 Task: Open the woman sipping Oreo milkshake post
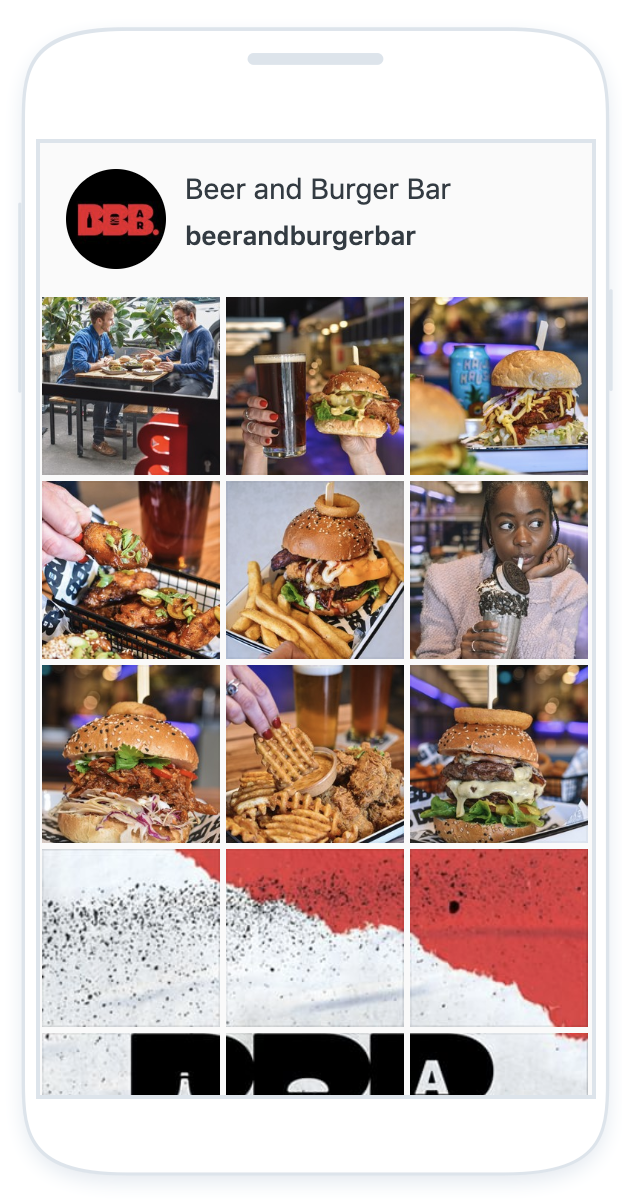(x=499, y=570)
